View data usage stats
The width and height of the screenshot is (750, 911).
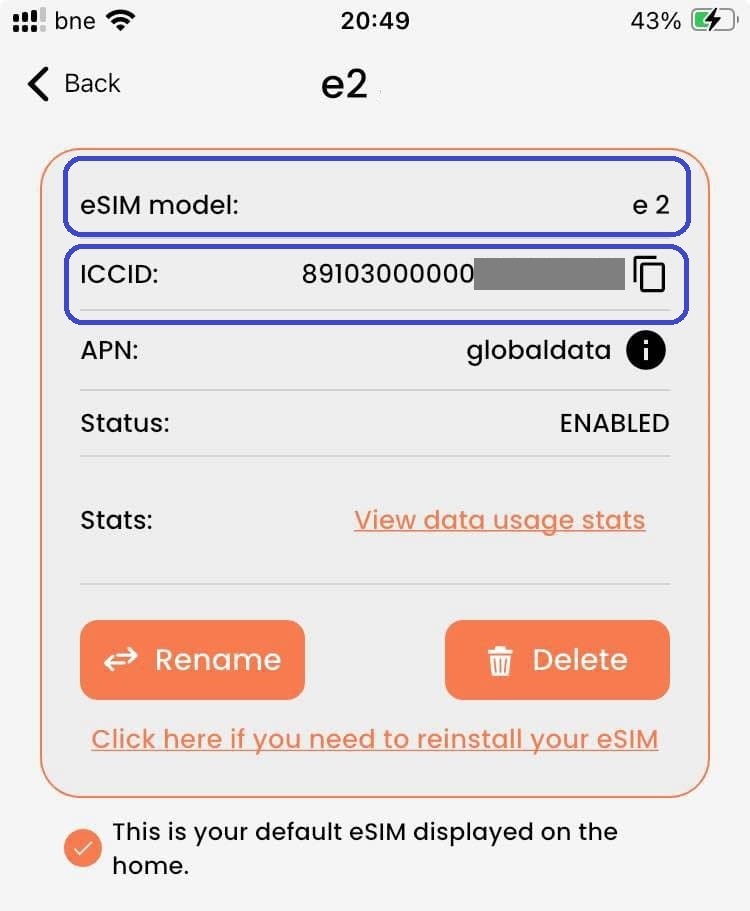point(499,520)
